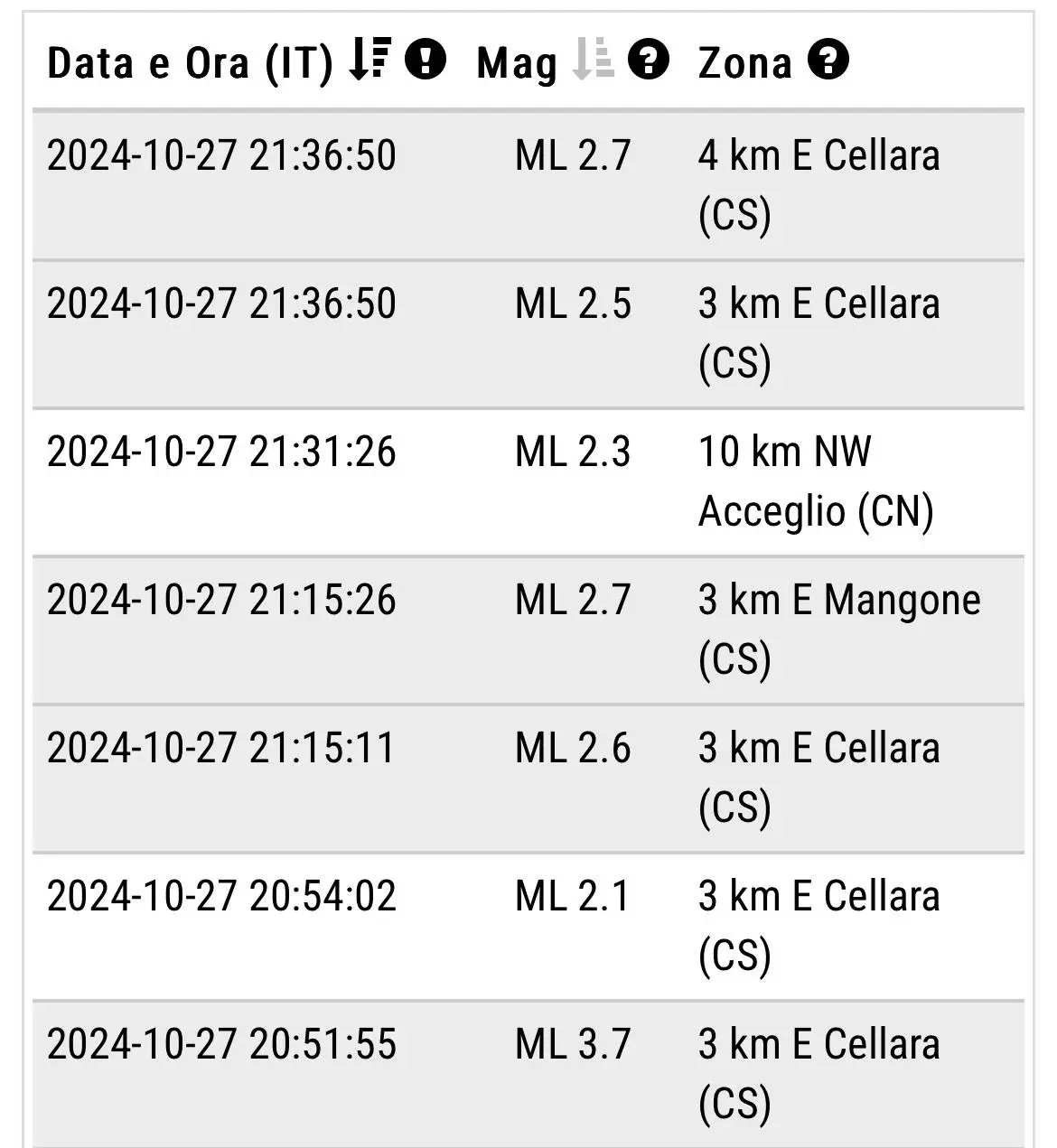The height and width of the screenshot is (1148, 1057).
Task: Sort list by Data e Ora
Action: (x=369, y=61)
